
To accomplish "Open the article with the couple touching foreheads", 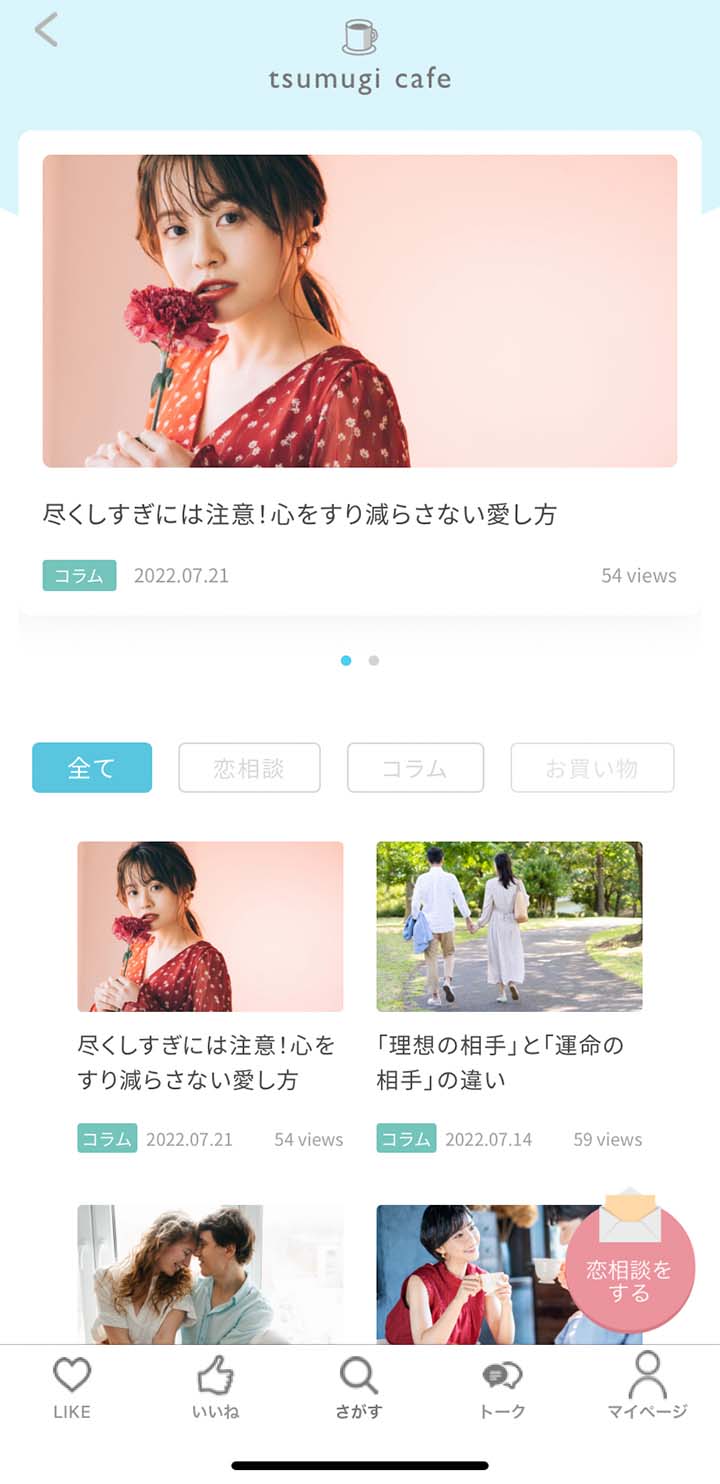I will (x=210, y=1275).
